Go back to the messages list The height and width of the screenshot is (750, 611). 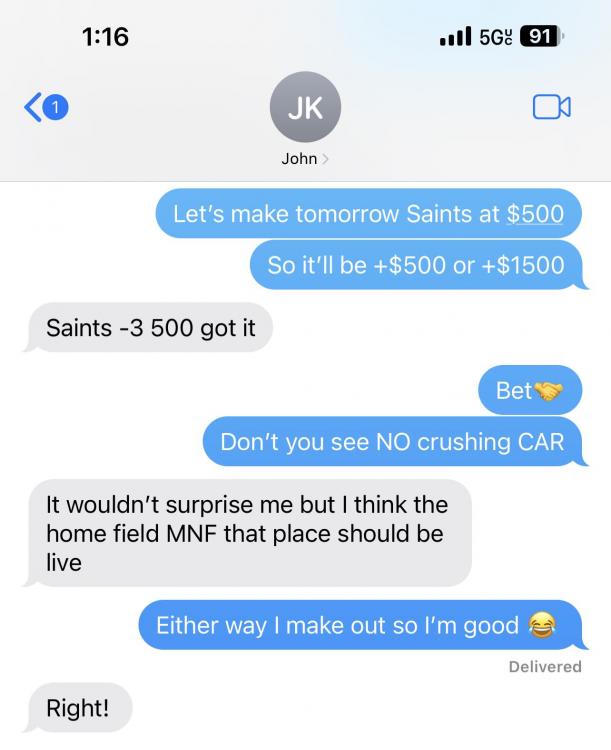[x=45, y=107]
